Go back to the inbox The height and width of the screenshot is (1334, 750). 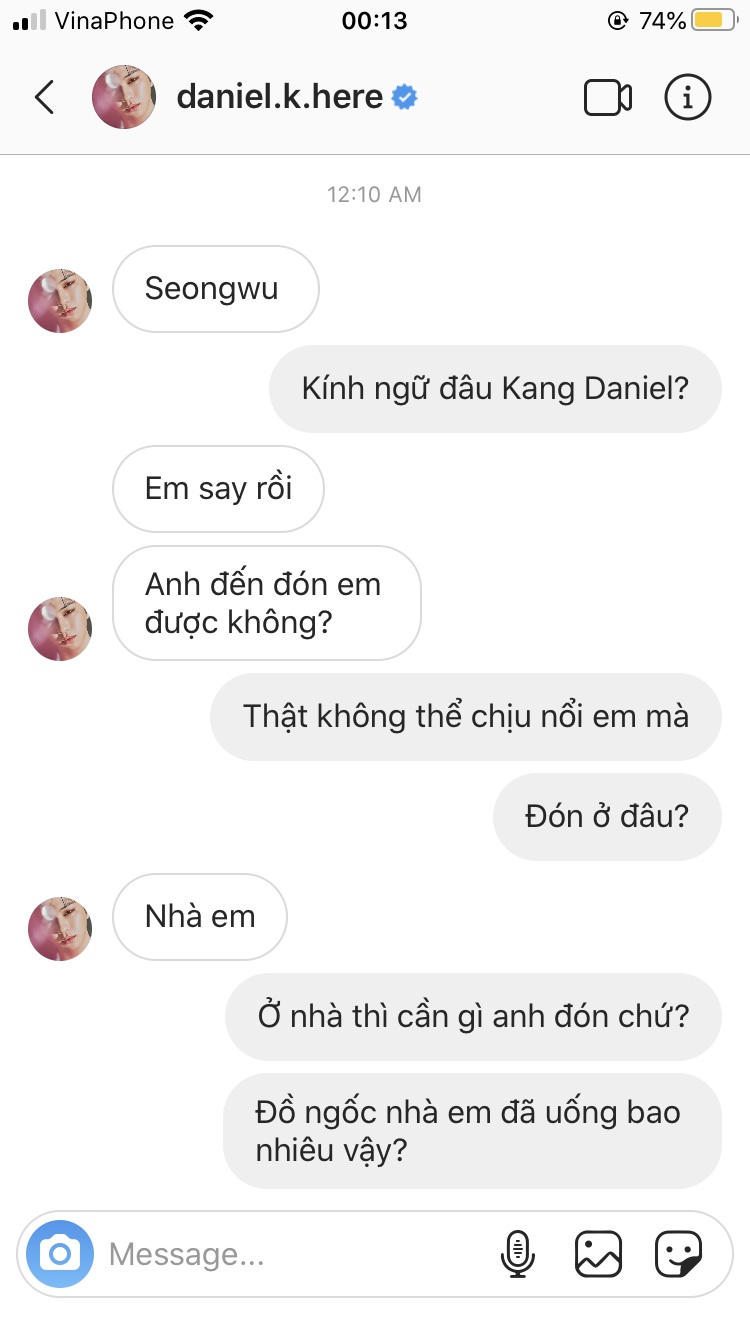click(45, 97)
